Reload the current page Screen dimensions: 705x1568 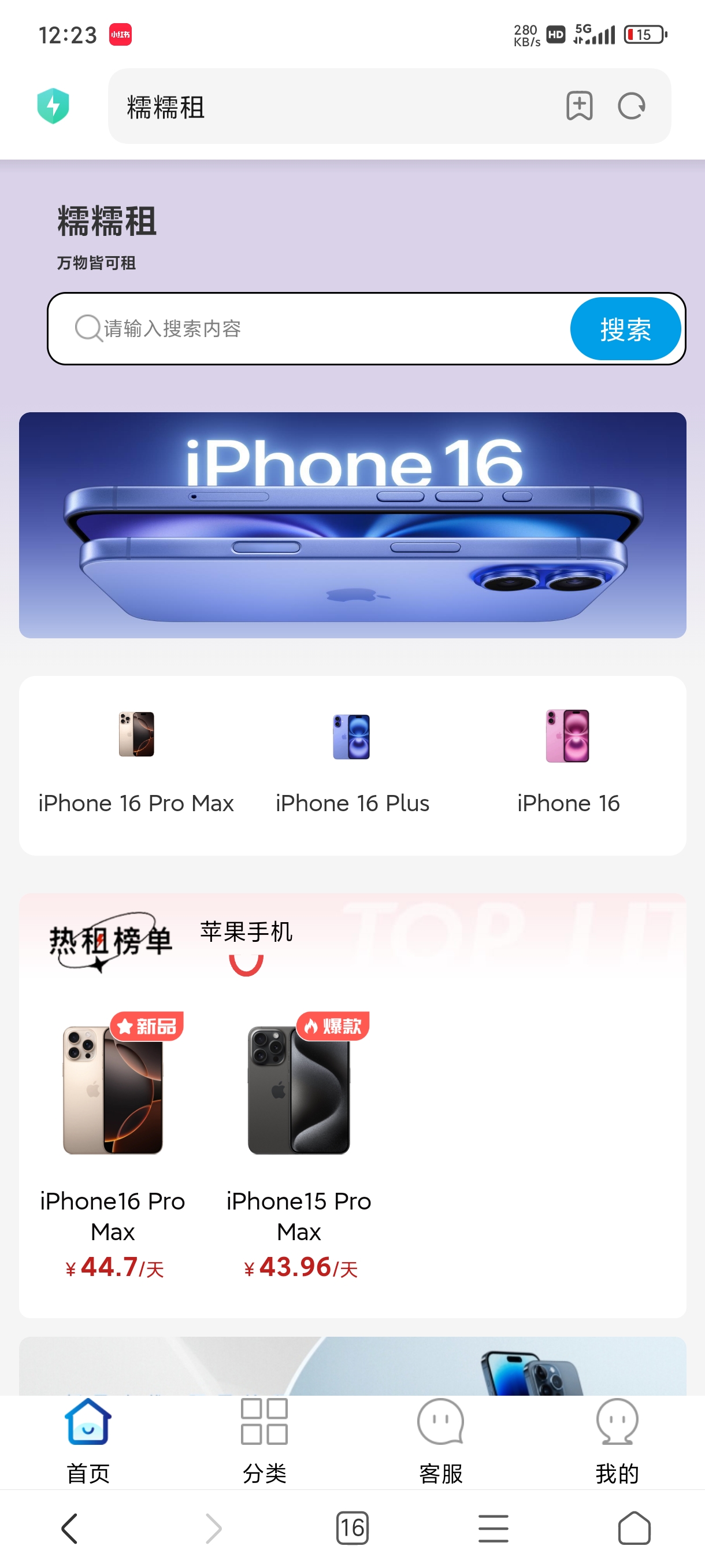pyautogui.click(x=631, y=106)
